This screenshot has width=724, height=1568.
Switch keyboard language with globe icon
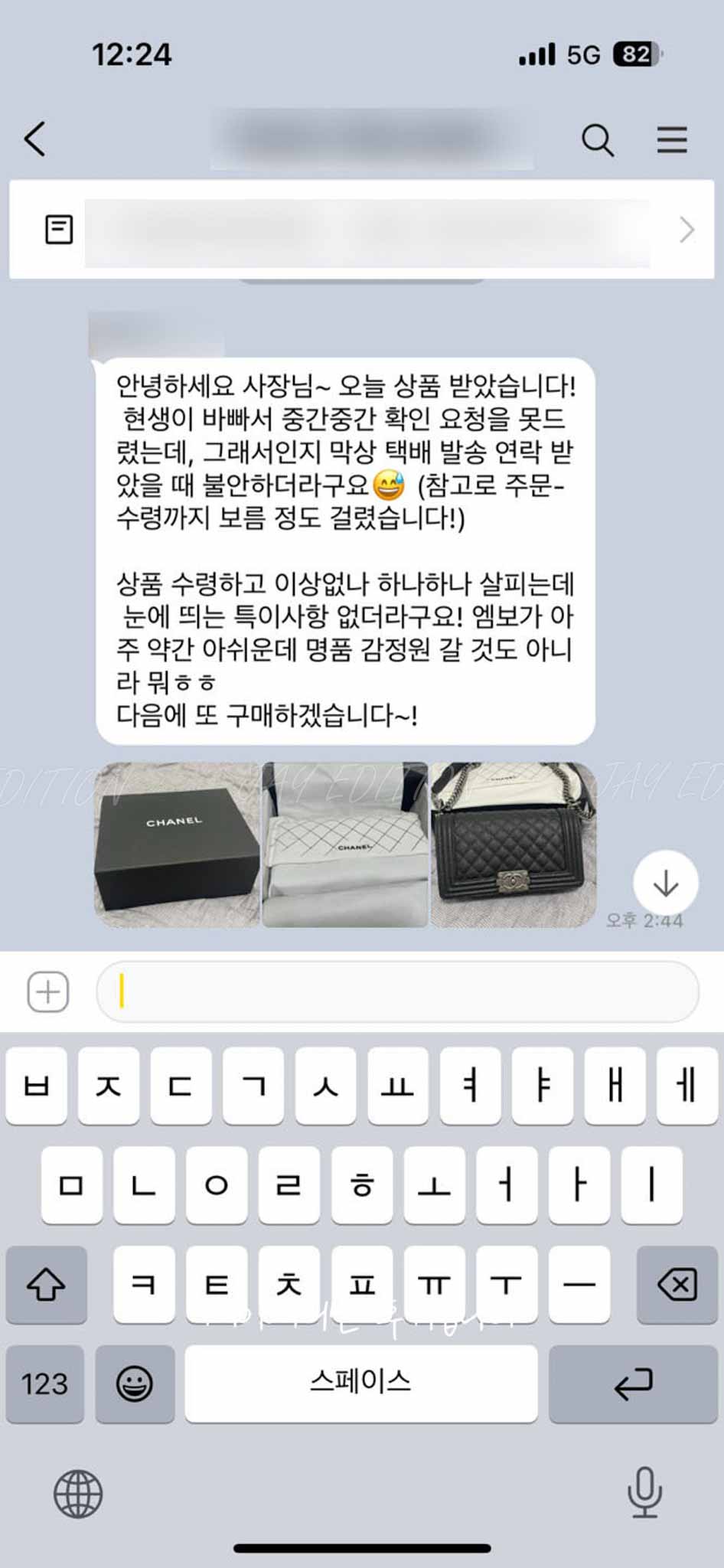point(78,1493)
